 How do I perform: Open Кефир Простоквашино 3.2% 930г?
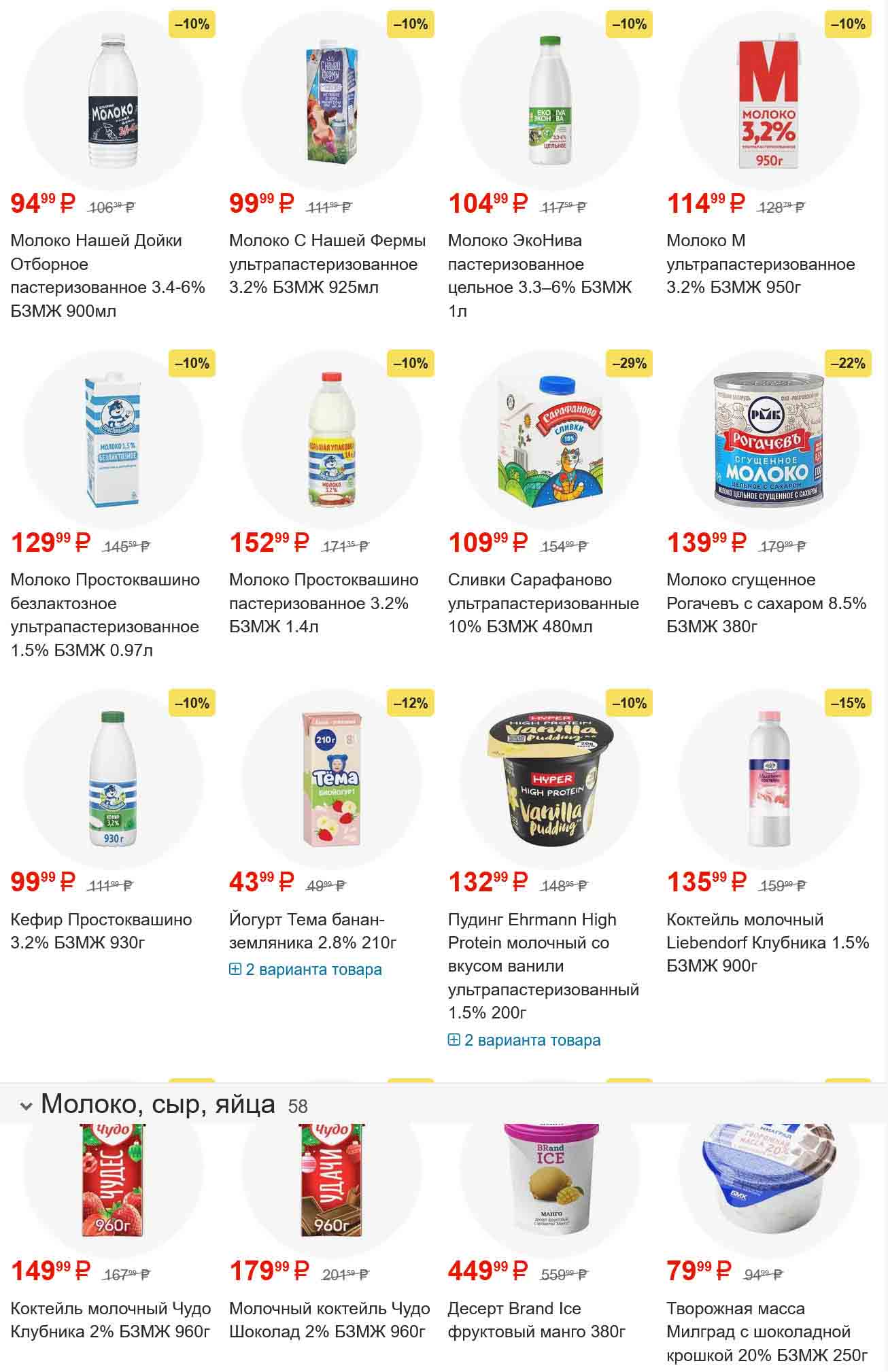(x=101, y=931)
